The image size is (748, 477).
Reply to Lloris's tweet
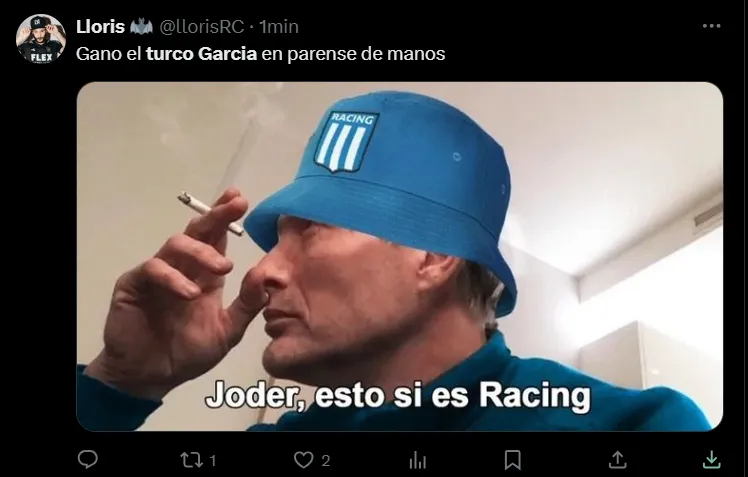[x=88, y=459]
